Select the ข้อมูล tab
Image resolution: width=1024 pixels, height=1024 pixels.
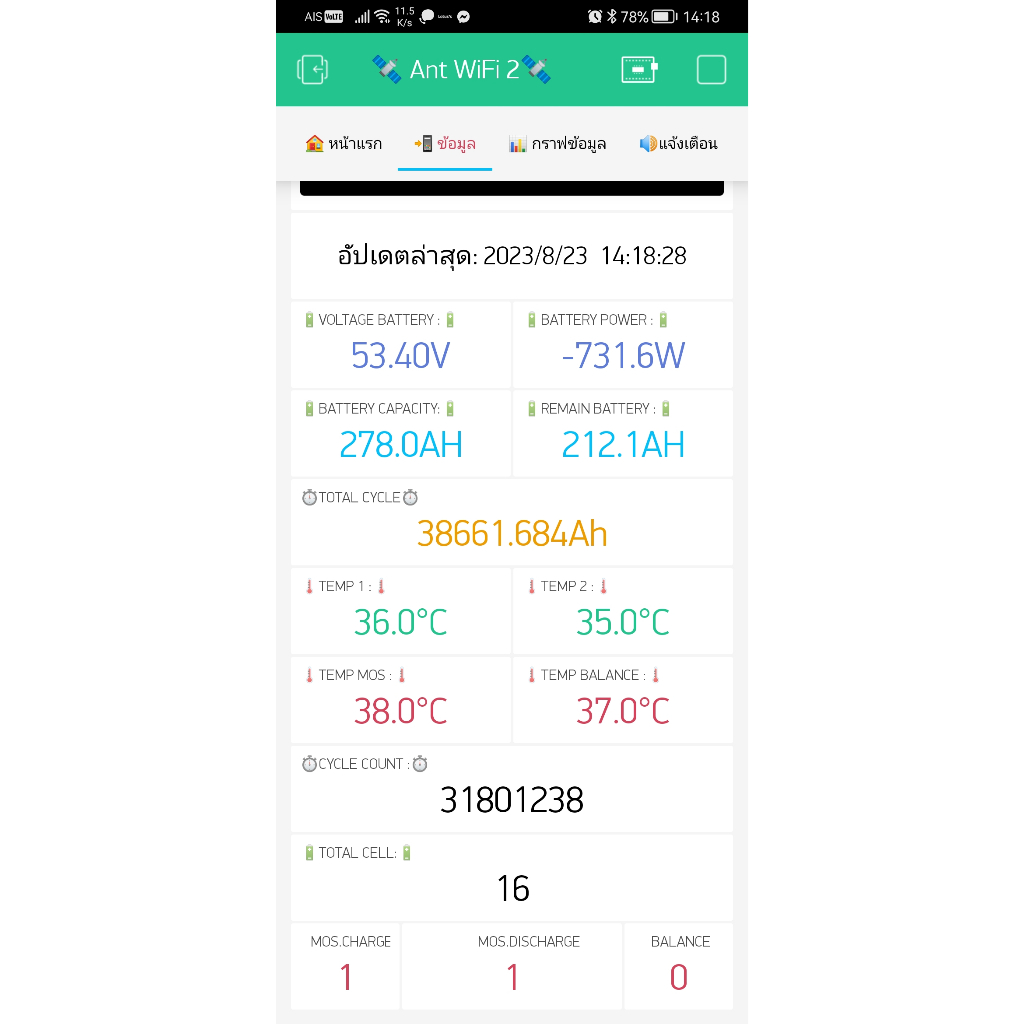pyautogui.click(x=445, y=144)
